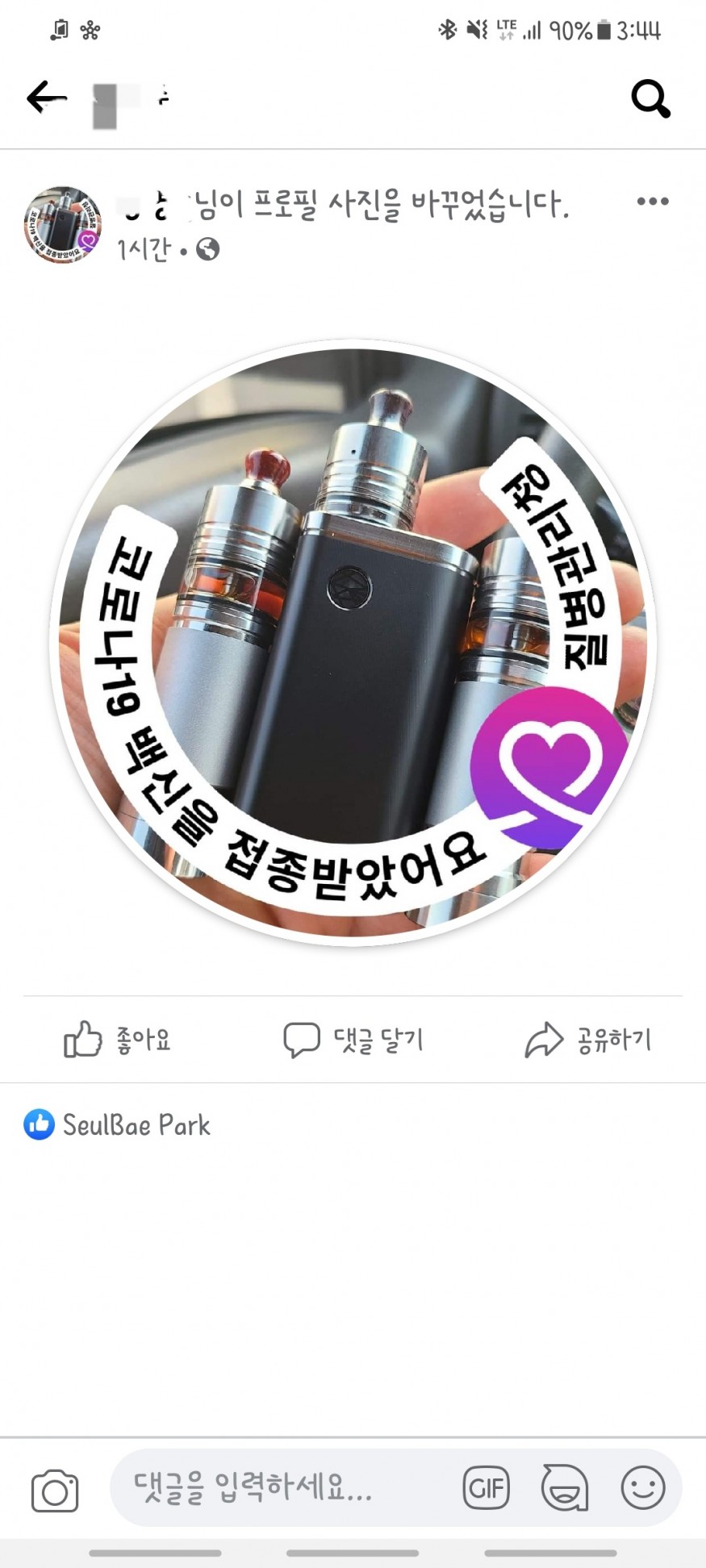This screenshot has height=1568, width=706.
Task: Like the post with 좋아요 button
Action: point(118,1040)
